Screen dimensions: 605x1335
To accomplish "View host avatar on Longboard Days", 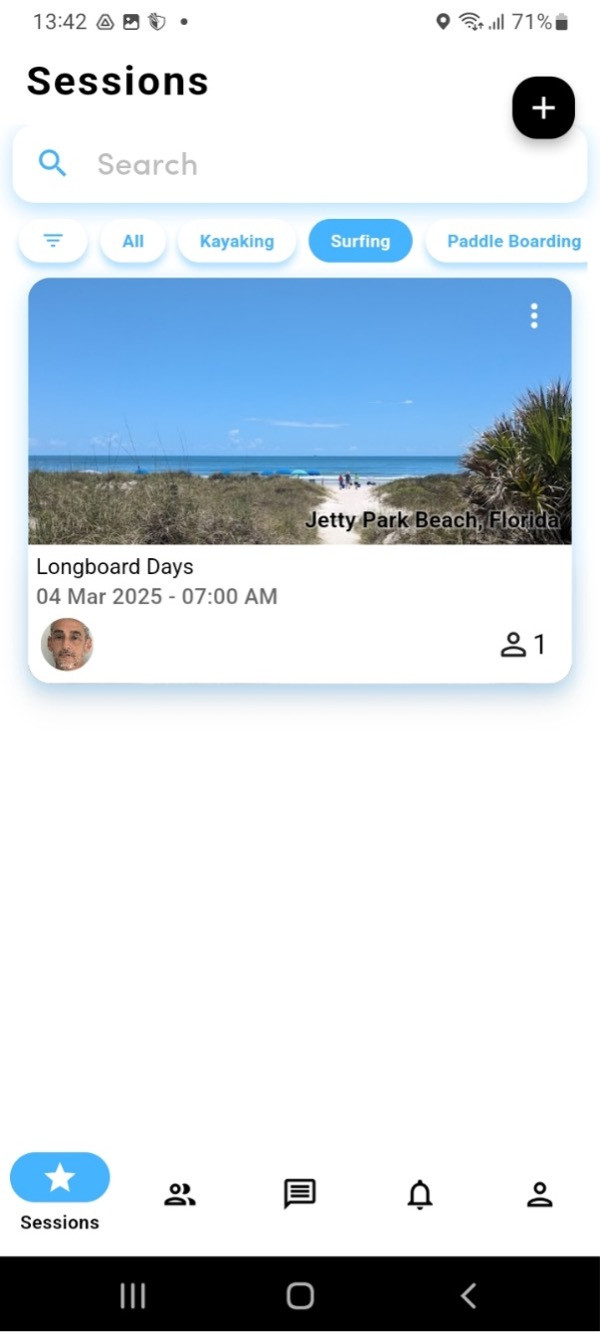I will (67, 645).
